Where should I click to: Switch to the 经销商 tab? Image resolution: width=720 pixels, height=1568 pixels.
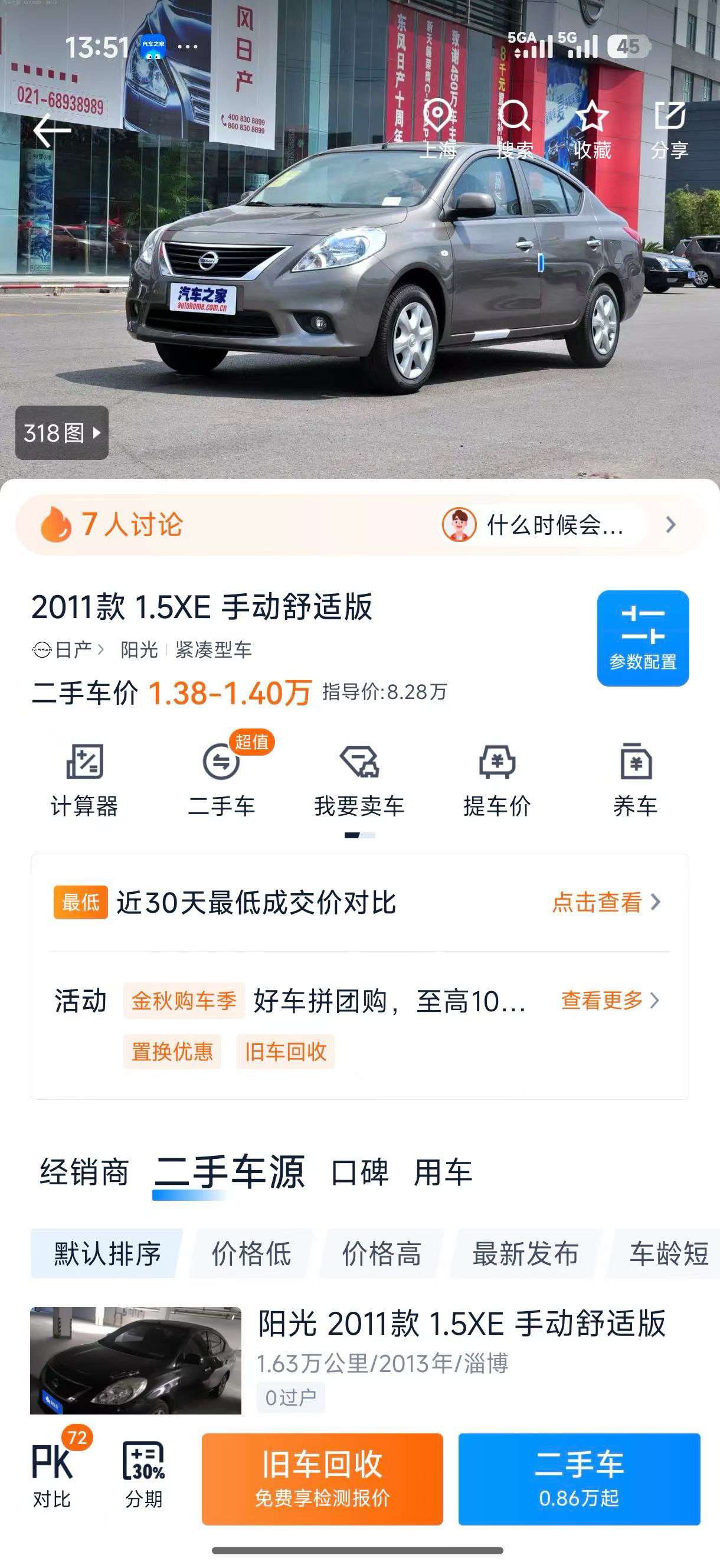(x=84, y=1172)
